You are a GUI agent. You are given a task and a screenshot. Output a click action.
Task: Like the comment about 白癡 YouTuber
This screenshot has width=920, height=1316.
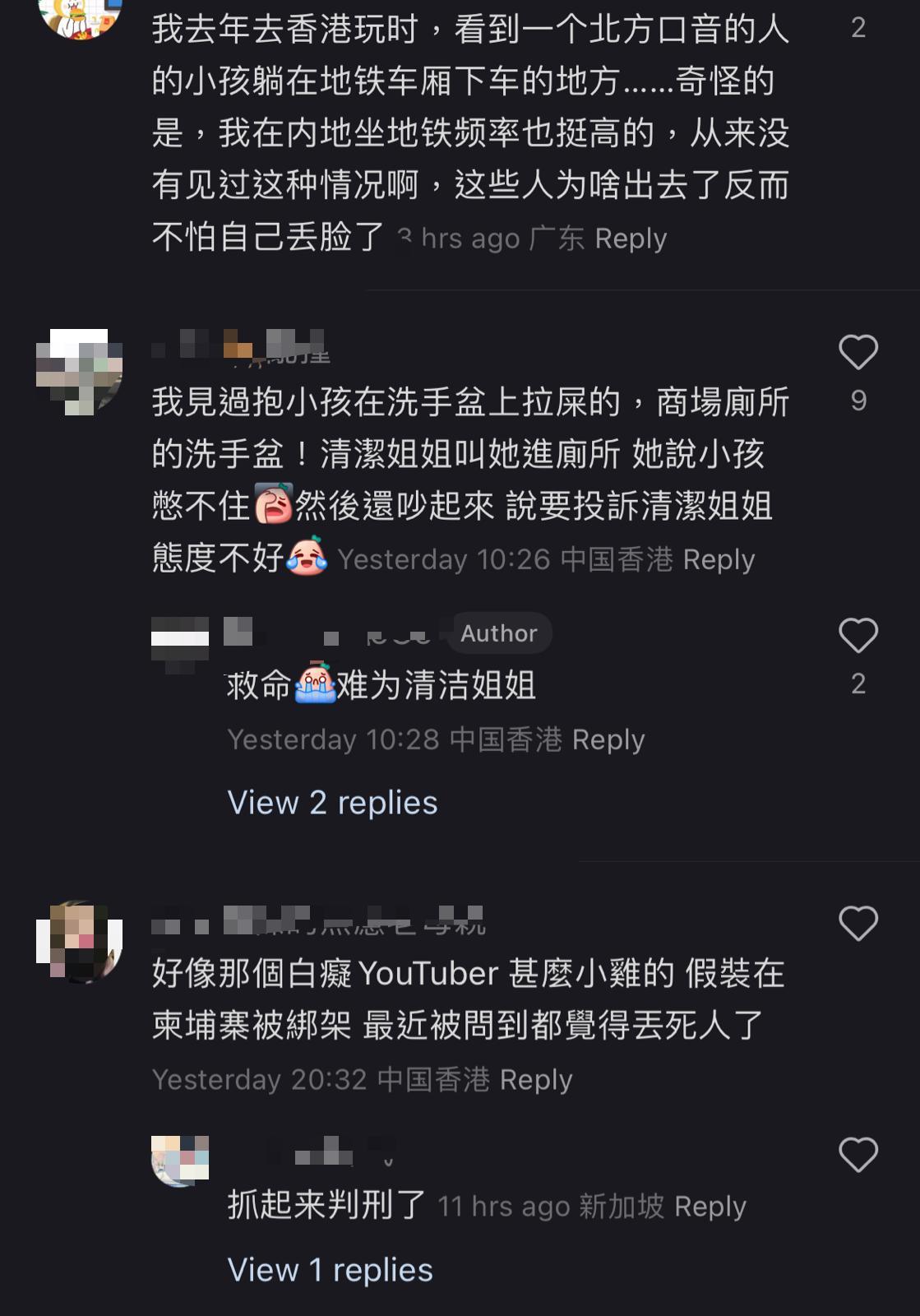coord(858,924)
